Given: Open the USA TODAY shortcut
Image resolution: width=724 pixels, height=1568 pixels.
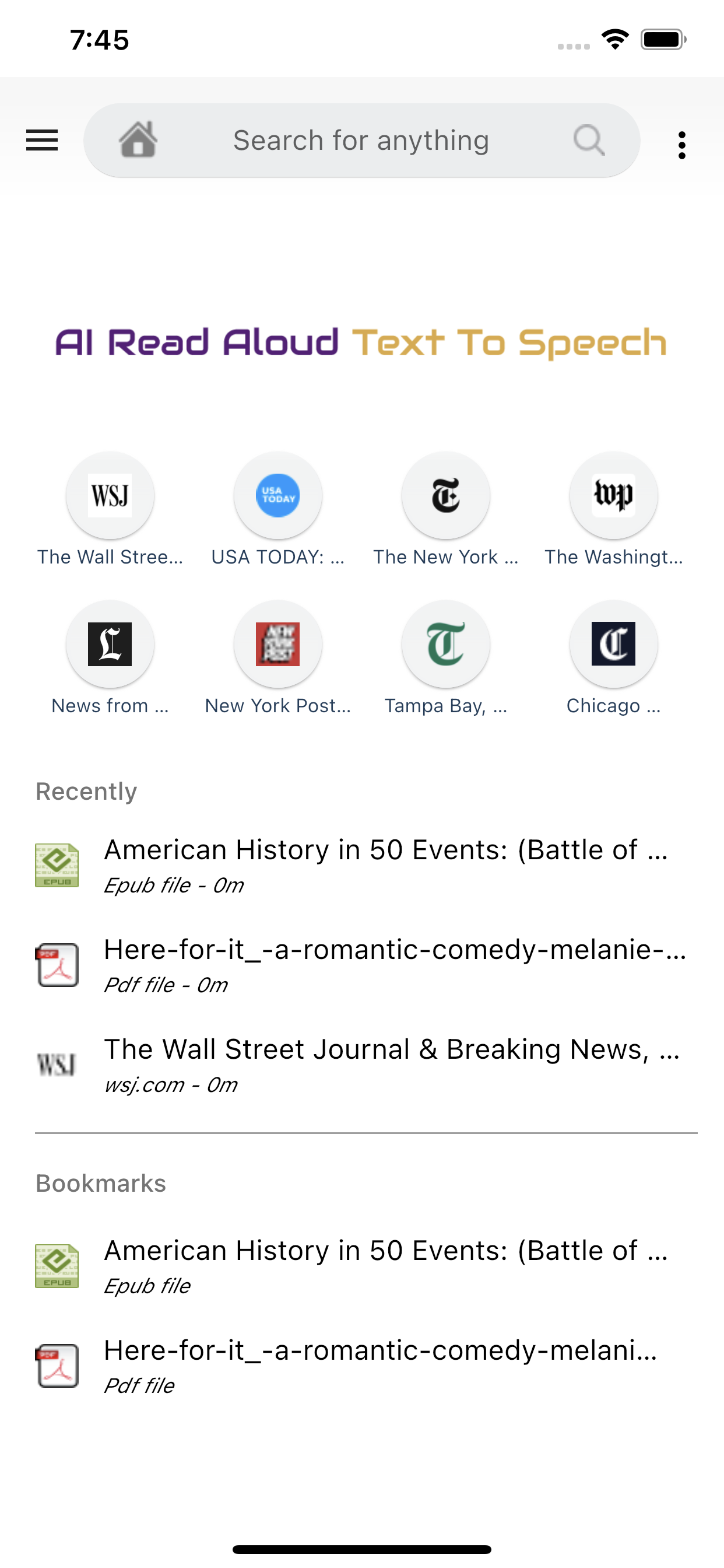Looking at the screenshot, I should (278, 496).
